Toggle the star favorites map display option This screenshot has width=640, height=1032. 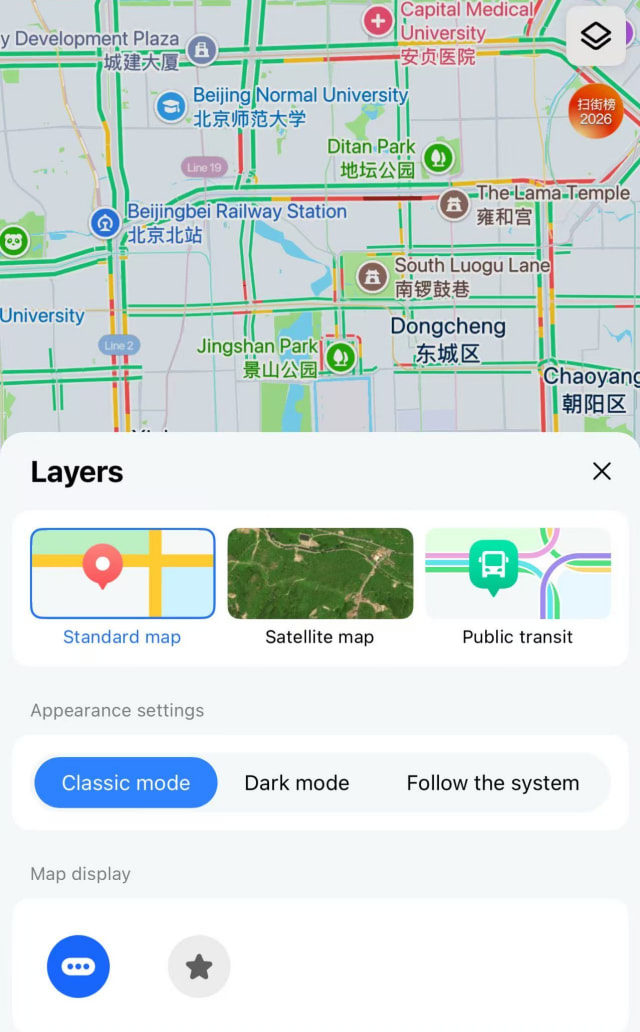tap(199, 966)
